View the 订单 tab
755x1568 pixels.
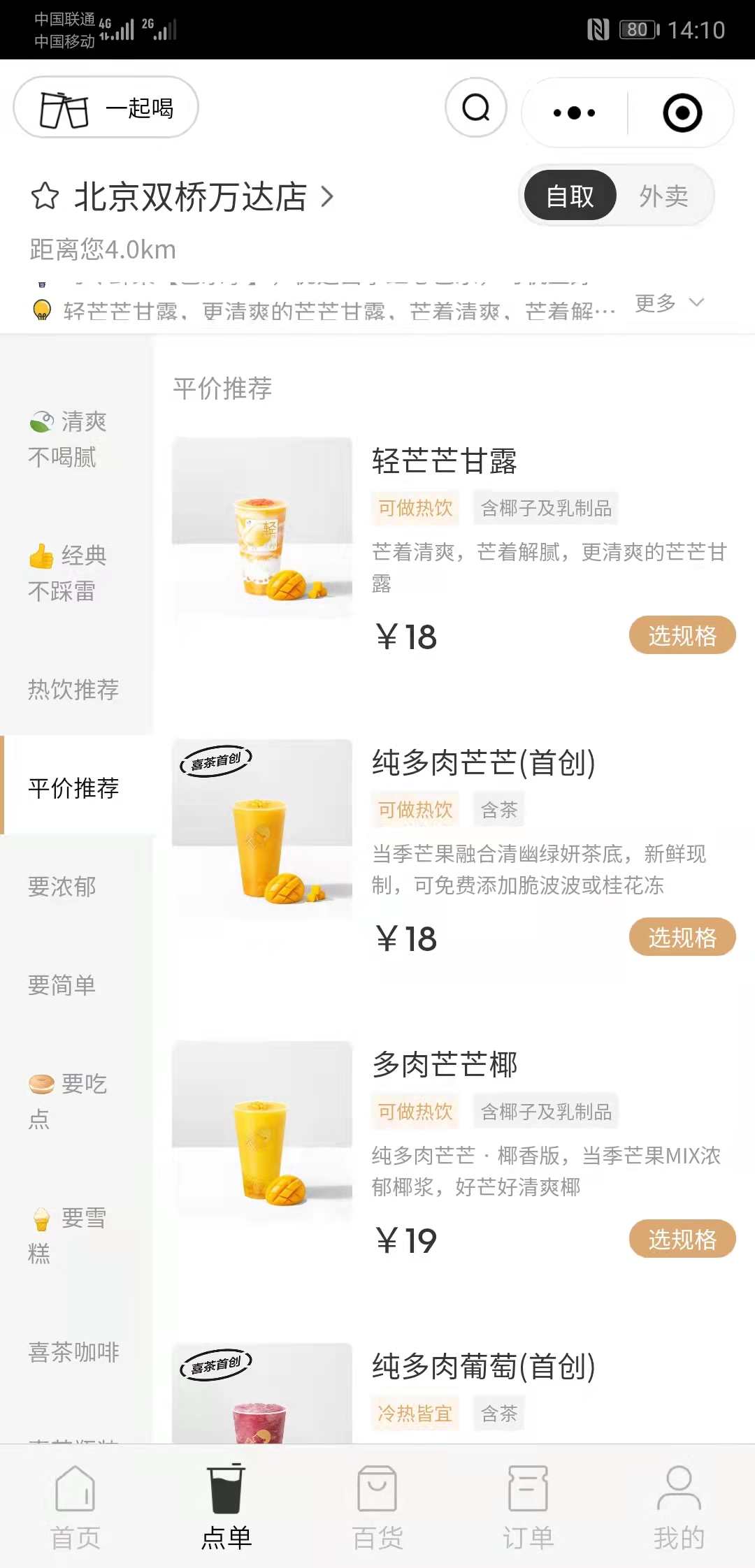point(528,1507)
